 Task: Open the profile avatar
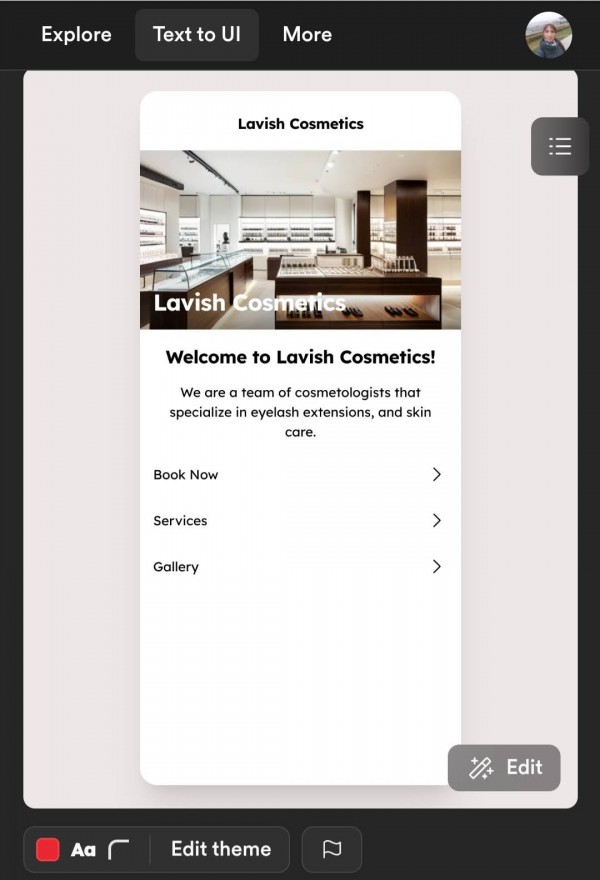point(548,35)
